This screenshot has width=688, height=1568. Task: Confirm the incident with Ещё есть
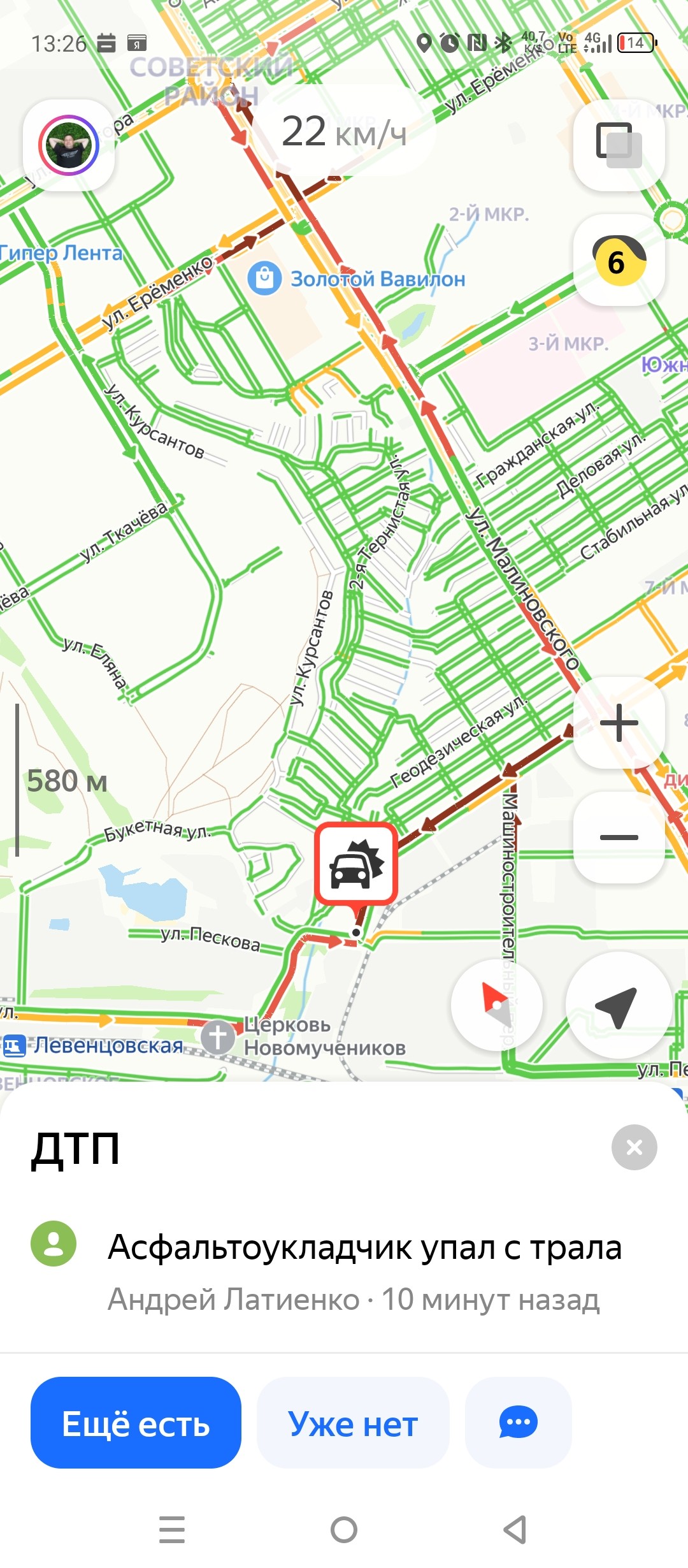pos(136,1423)
